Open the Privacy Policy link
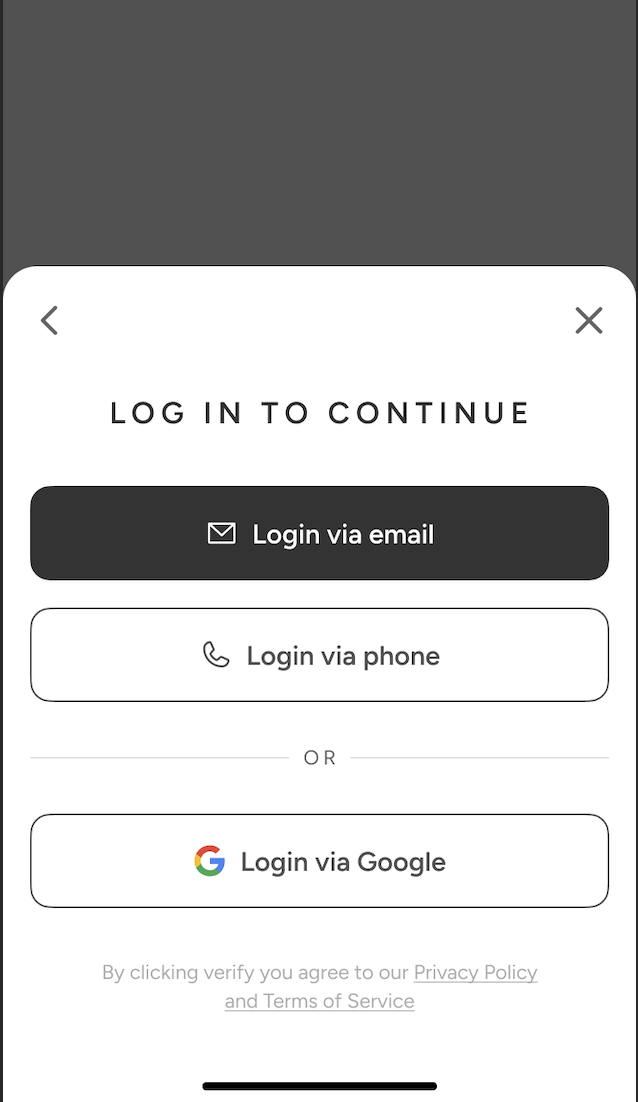 (475, 972)
